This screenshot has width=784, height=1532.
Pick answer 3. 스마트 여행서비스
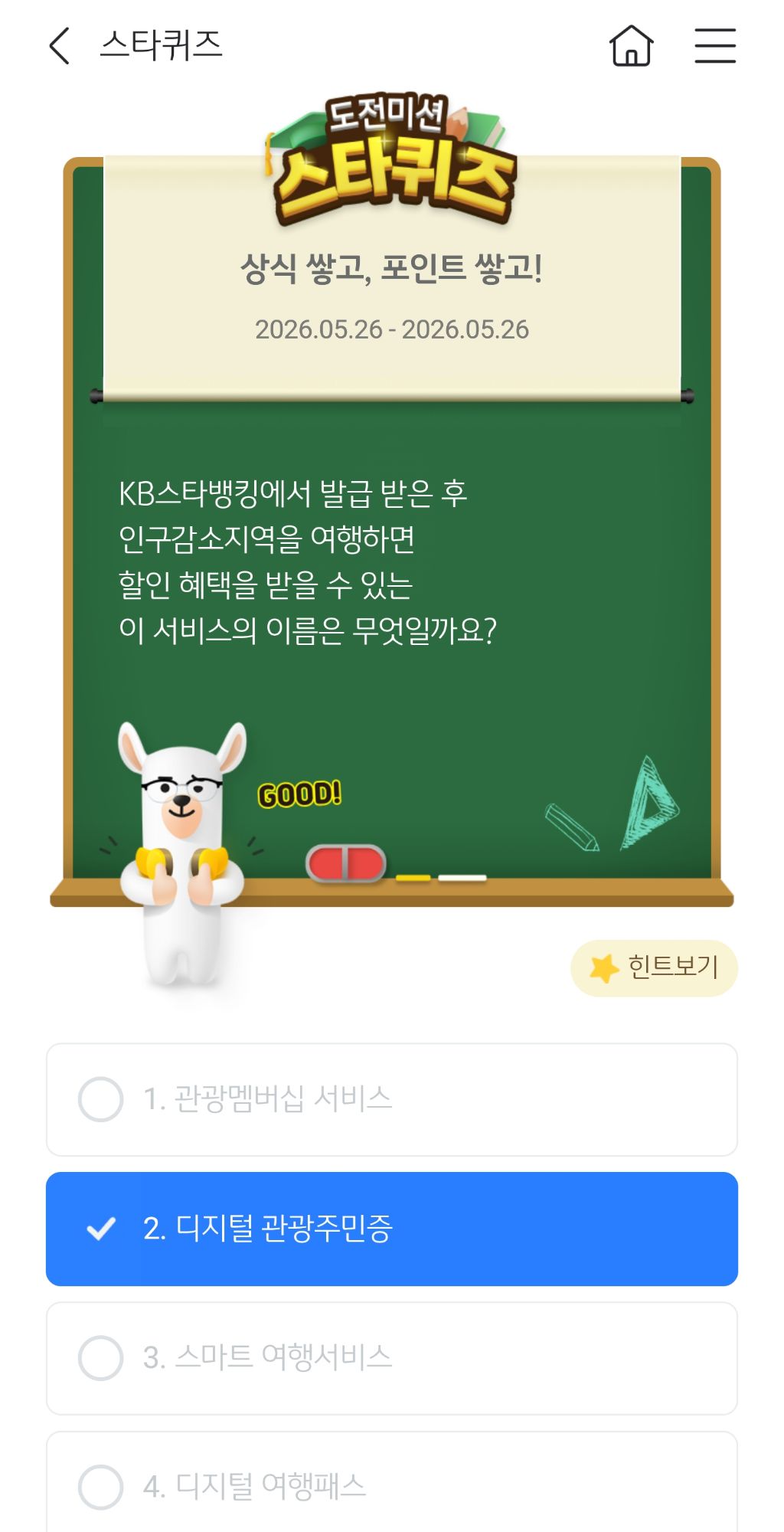point(392,1358)
